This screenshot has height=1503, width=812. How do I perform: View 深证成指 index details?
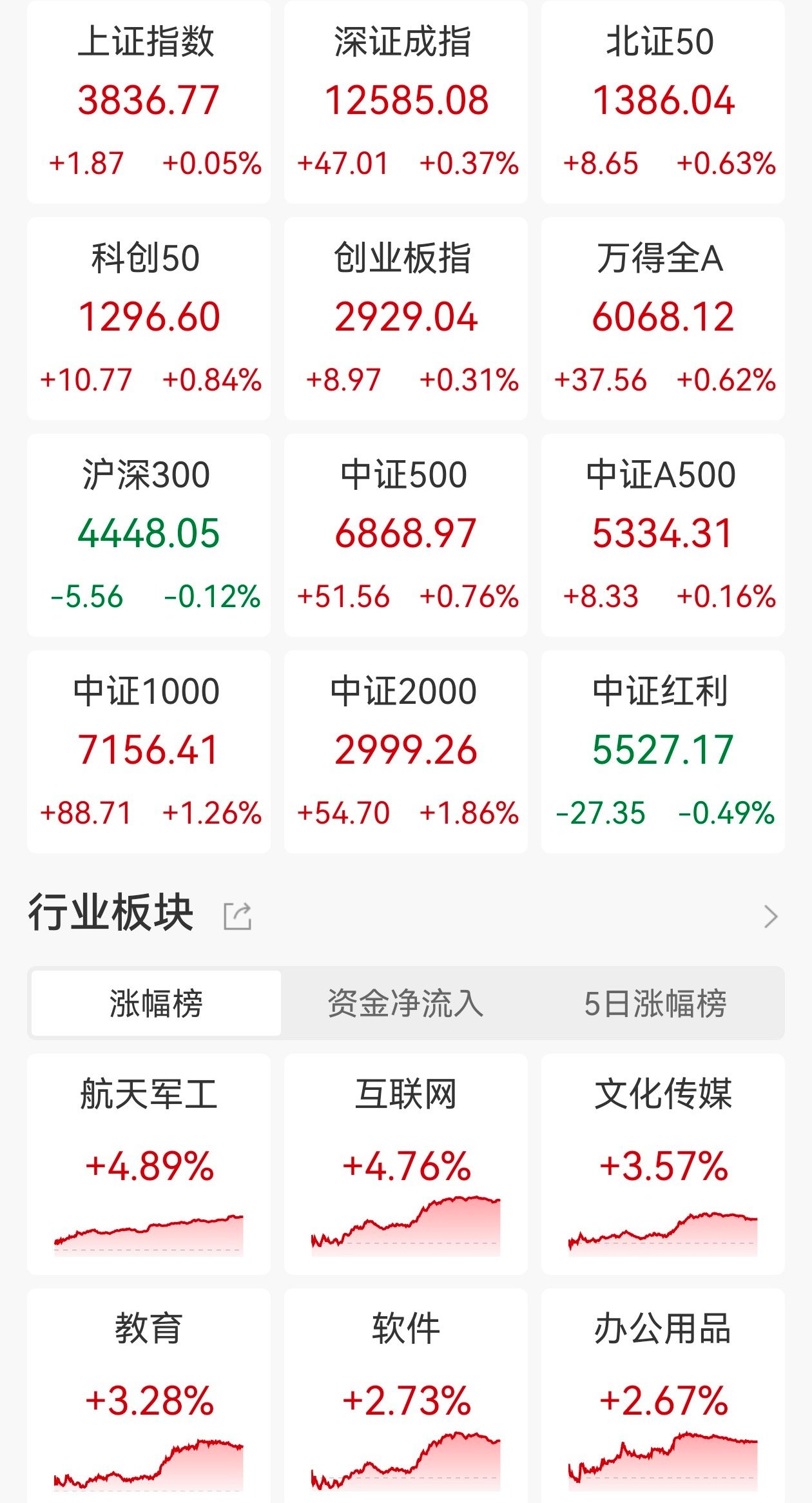click(405, 103)
